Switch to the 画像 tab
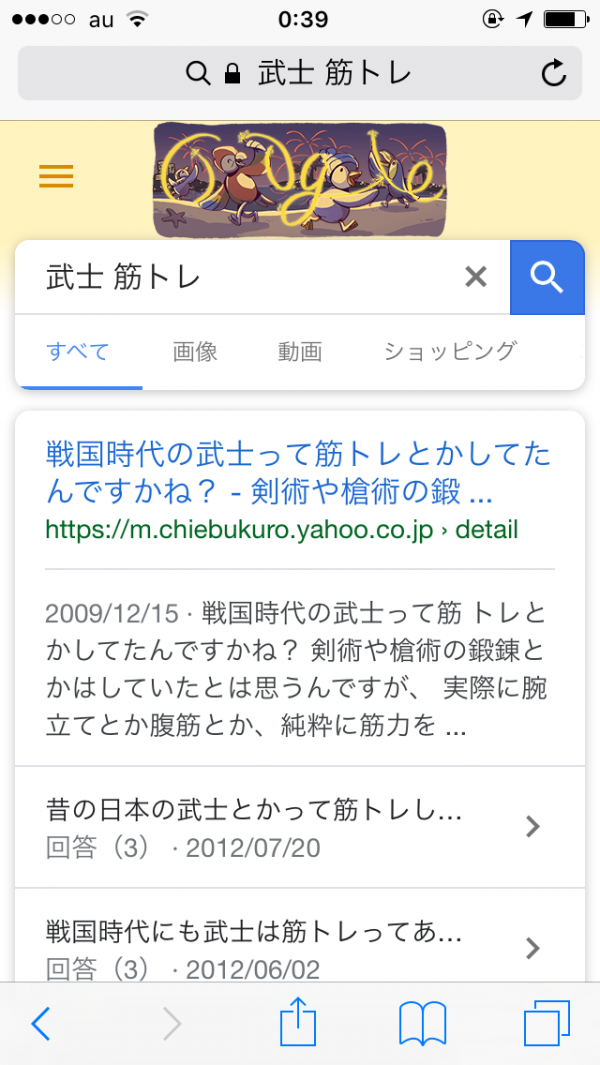600x1065 pixels. (195, 351)
